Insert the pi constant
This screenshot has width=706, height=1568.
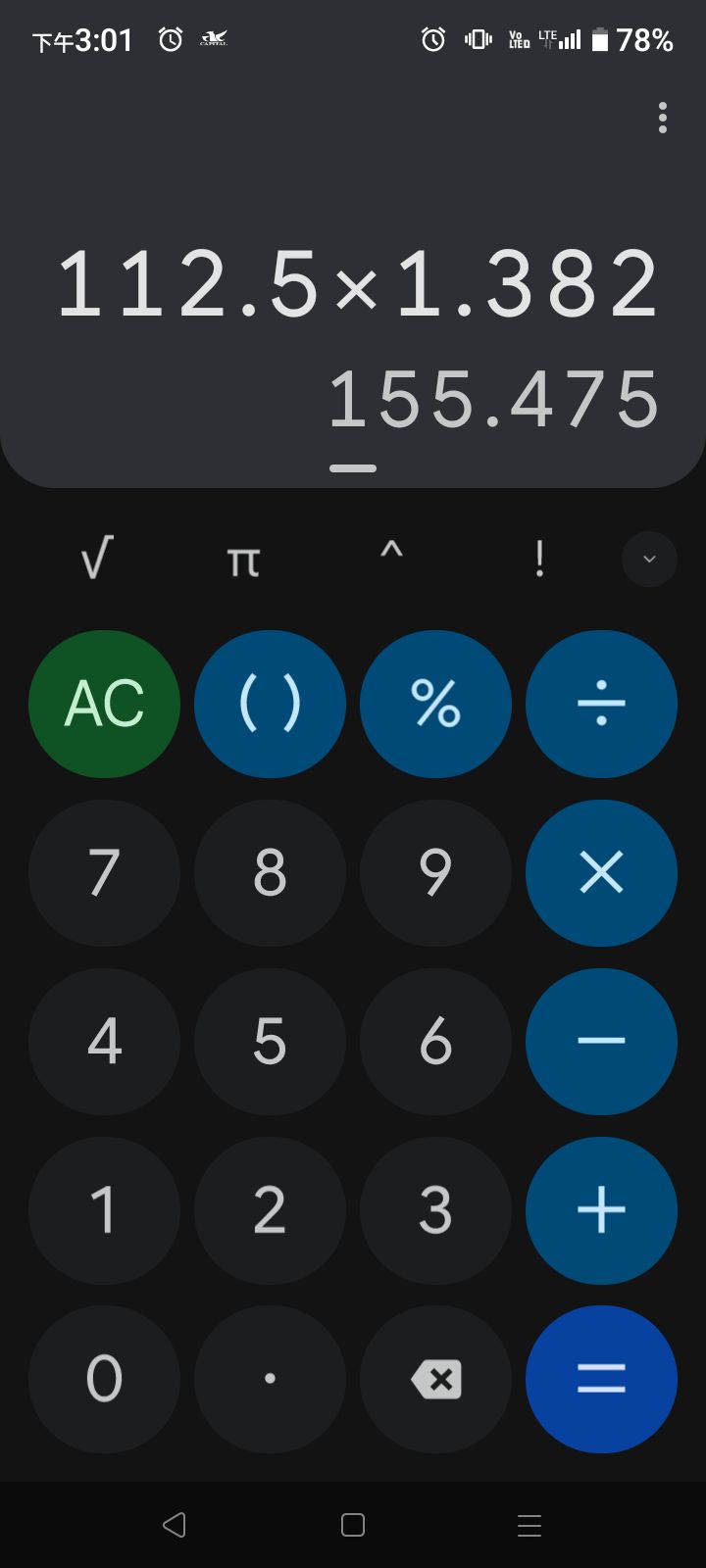(x=243, y=561)
